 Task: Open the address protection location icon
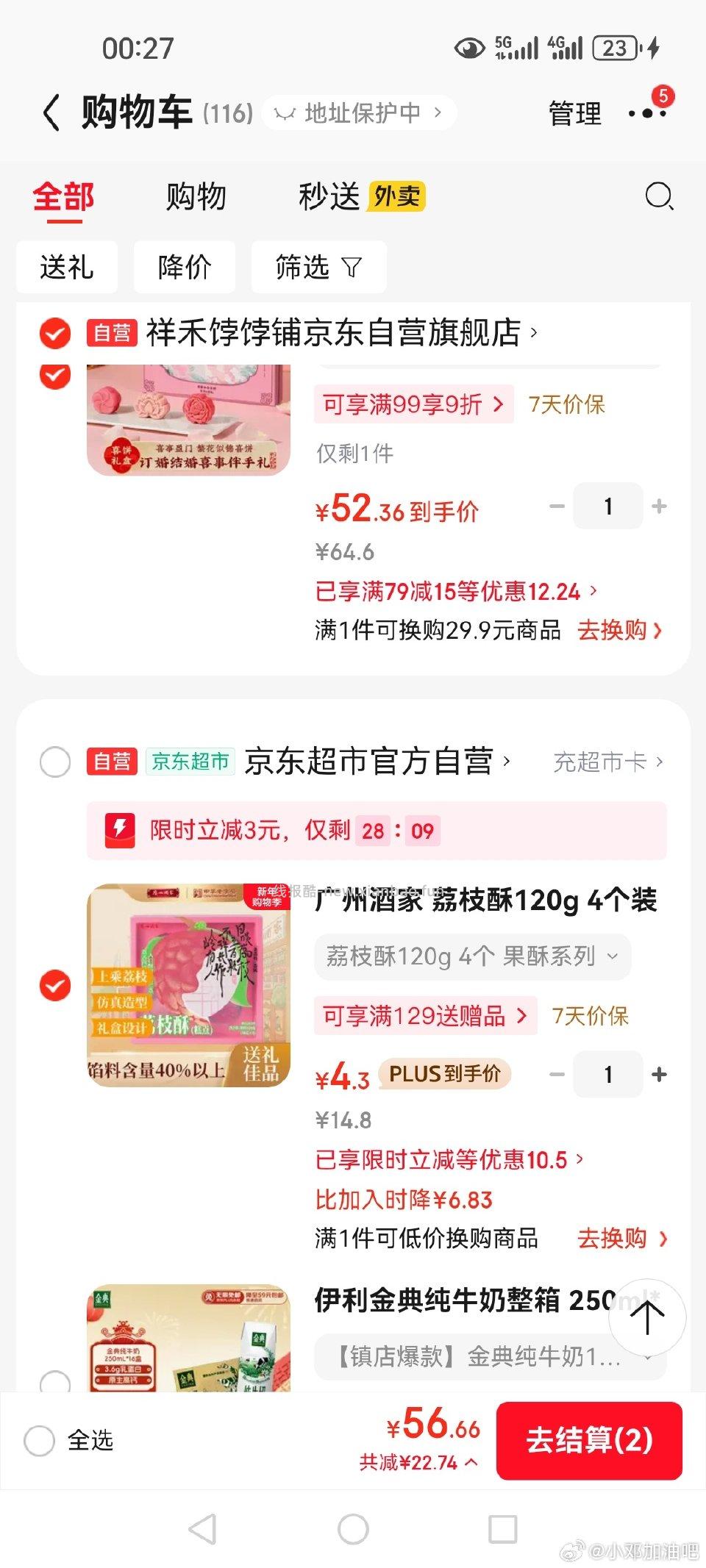click(x=286, y=112)
